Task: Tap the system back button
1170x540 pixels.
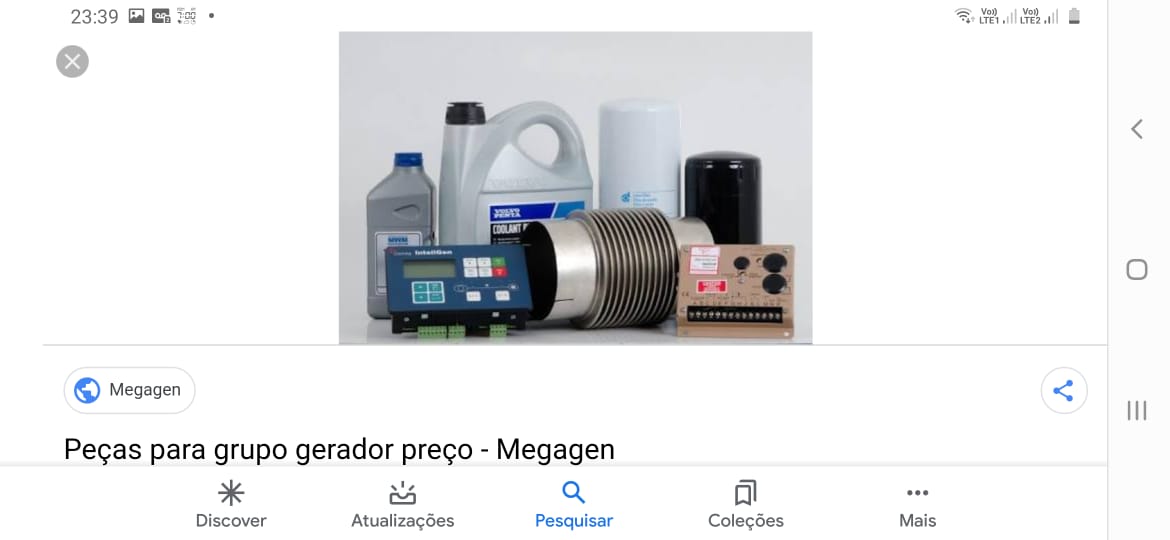Action: point(1137,129)
